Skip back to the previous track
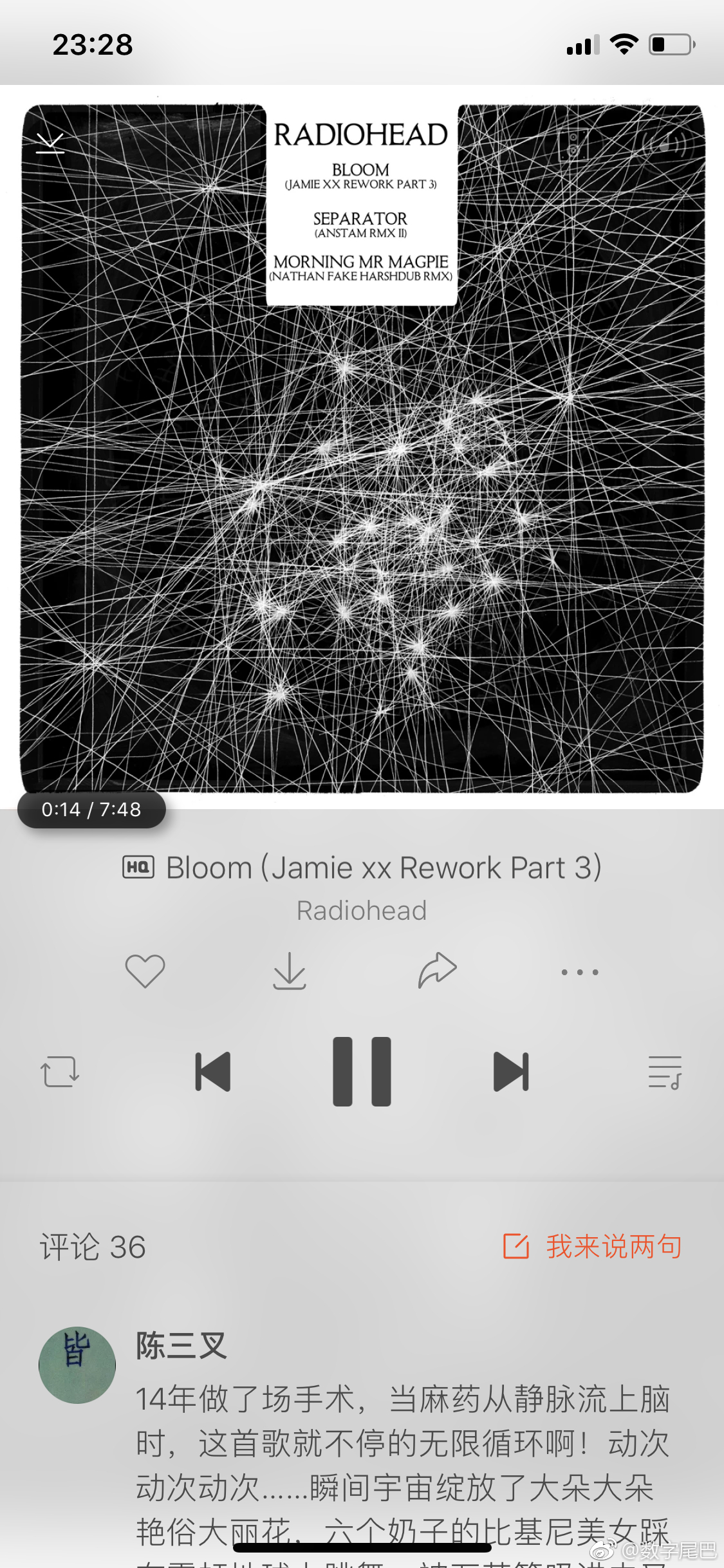The height and width of the screenshot is (1568, 724). click(213, 1072)
